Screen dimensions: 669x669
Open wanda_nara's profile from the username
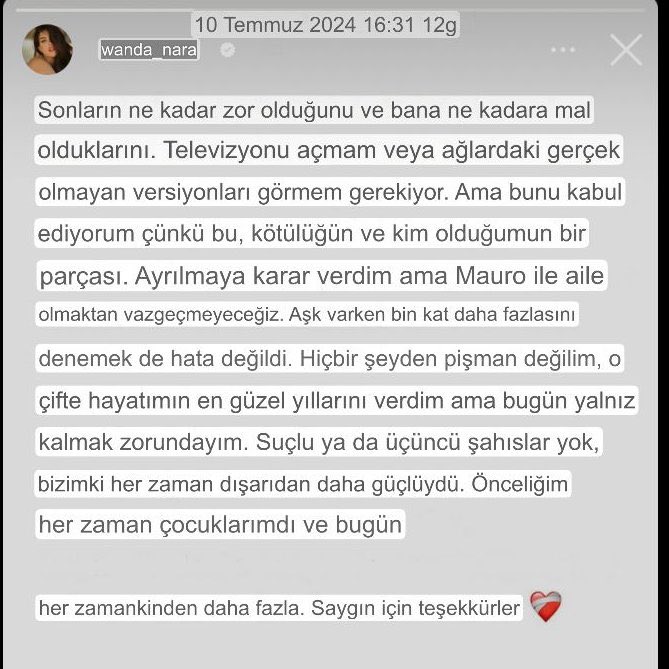(x=148, y=50)
